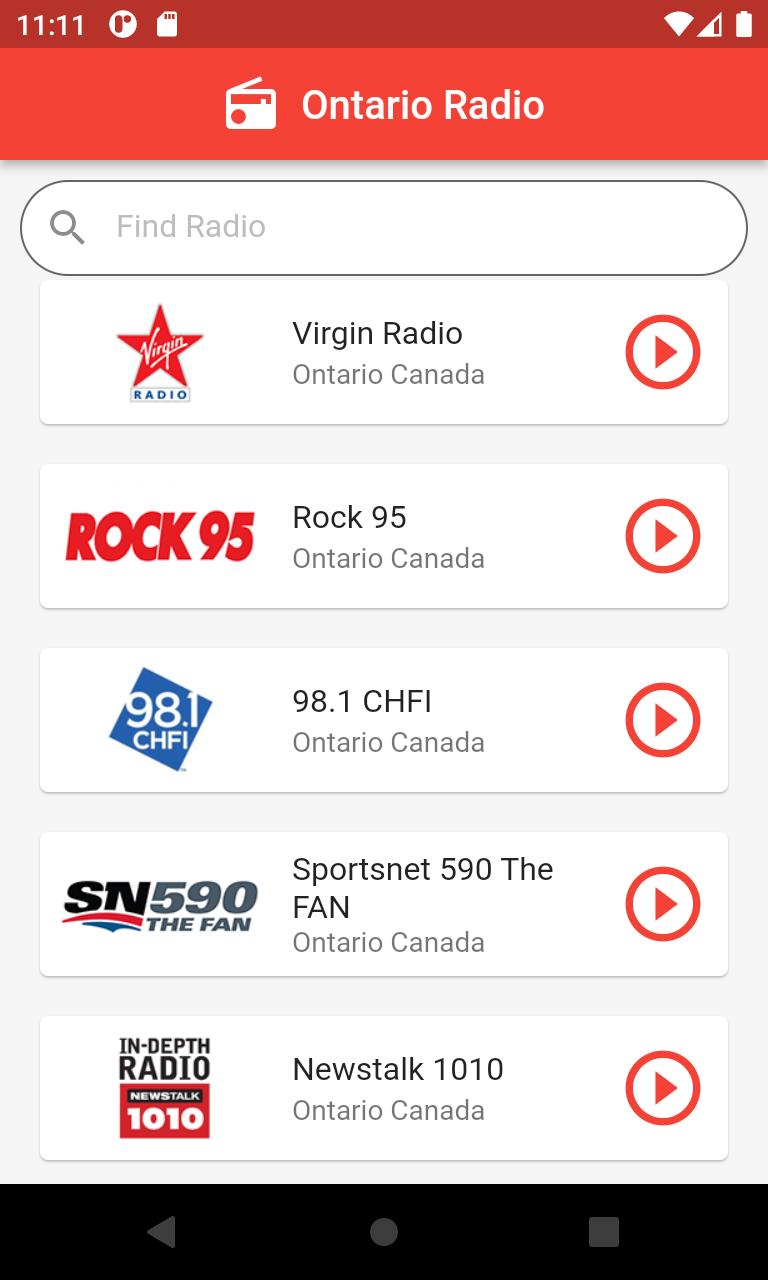The height and width of the screenshot is (1280, 768).
Task: Open Sportsnet 590 The FAN card
Action: 384,904
